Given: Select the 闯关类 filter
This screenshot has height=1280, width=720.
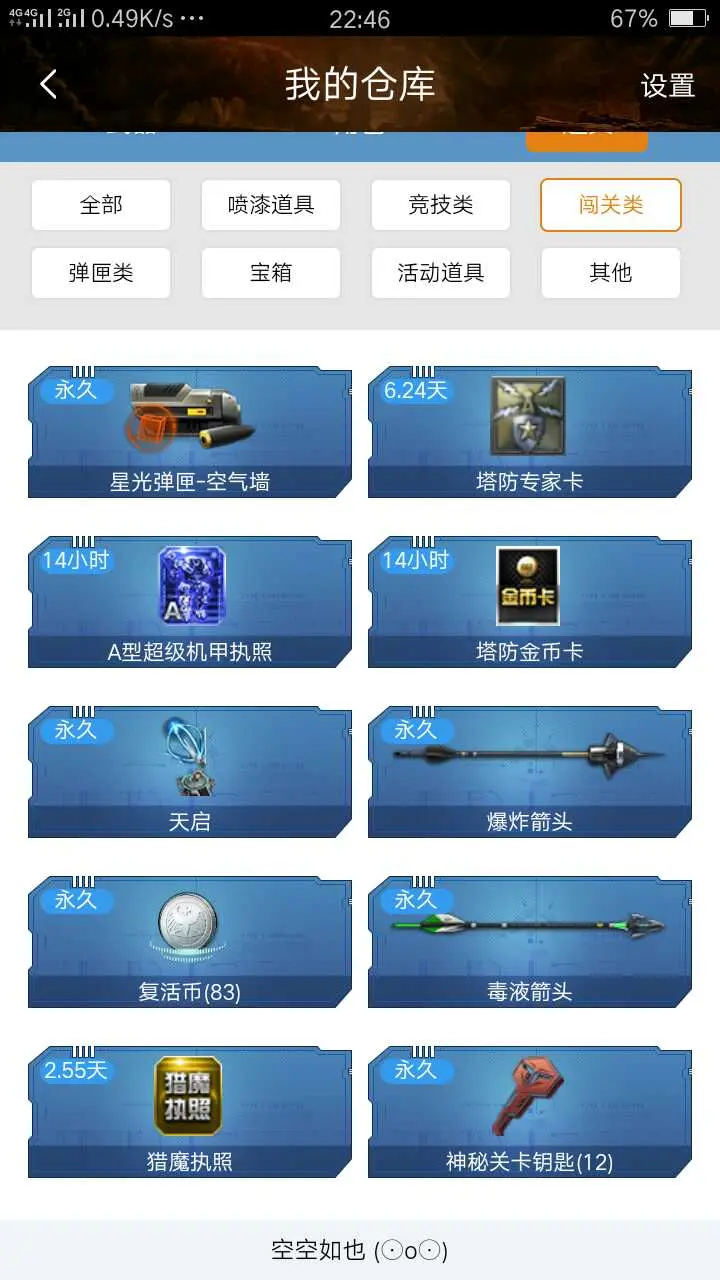Looking at the screenshot, I should point(611,205).
